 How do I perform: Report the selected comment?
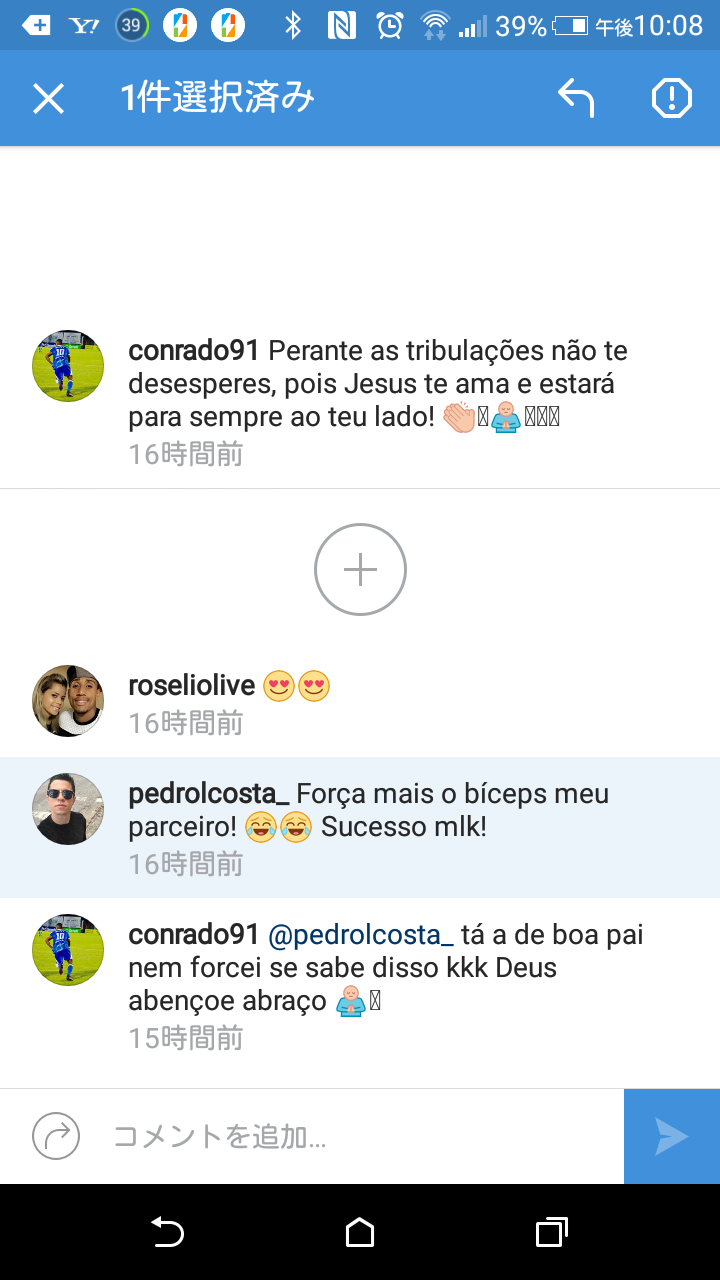point(671,98)
